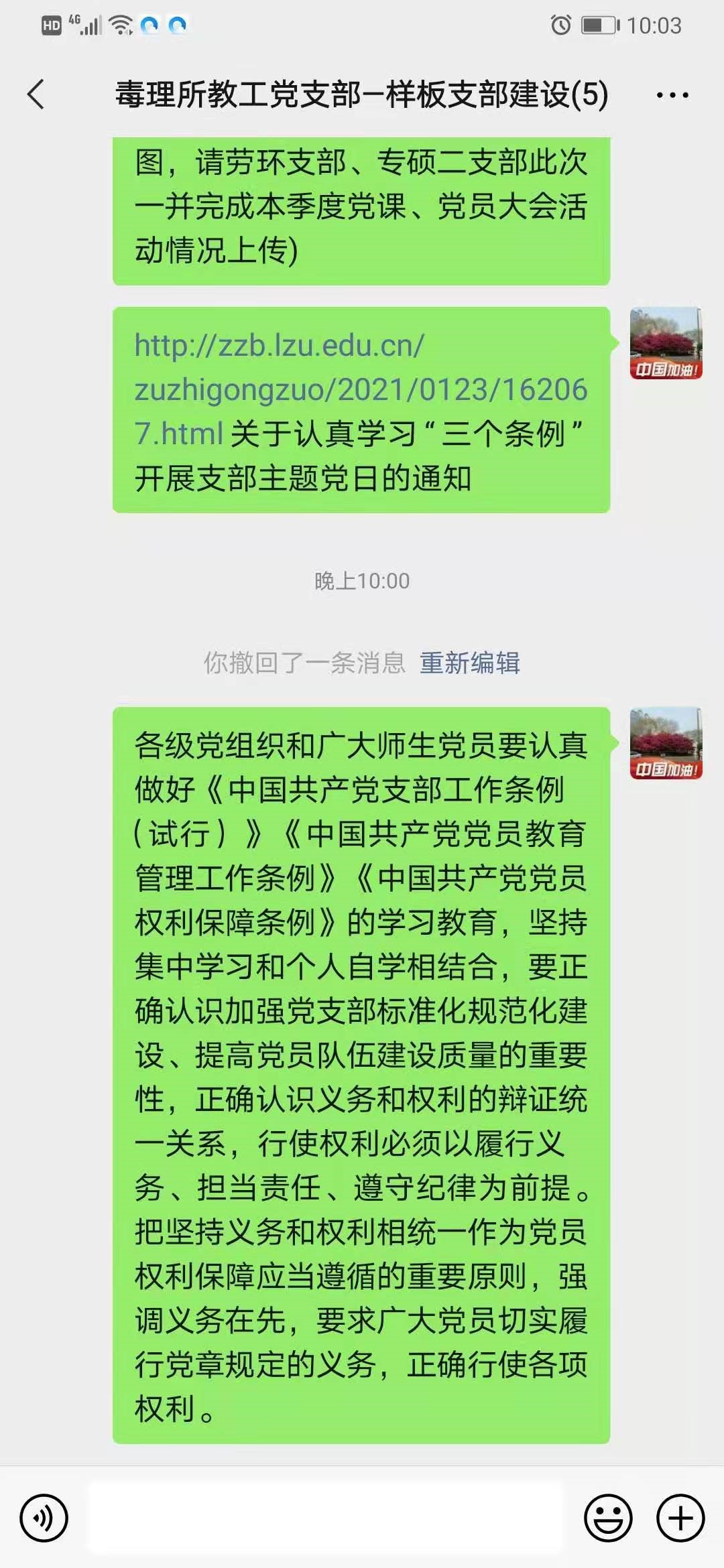724x1568 pixels.
Task: Open the sender's avatar beside the link message
Action: [666, 343]
